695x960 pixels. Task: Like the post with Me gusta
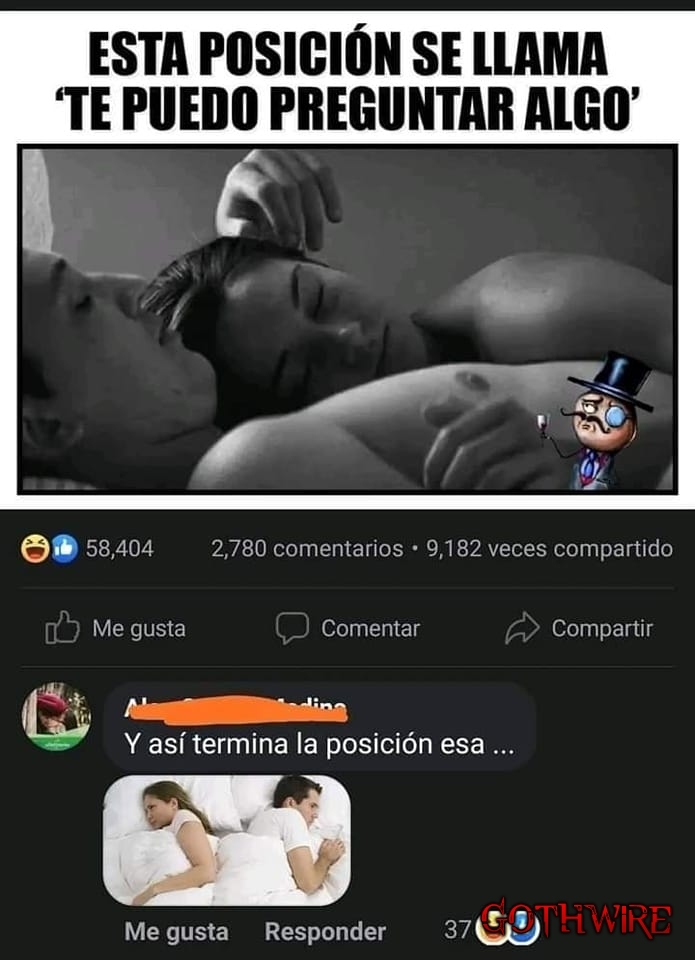coord(116,629)
